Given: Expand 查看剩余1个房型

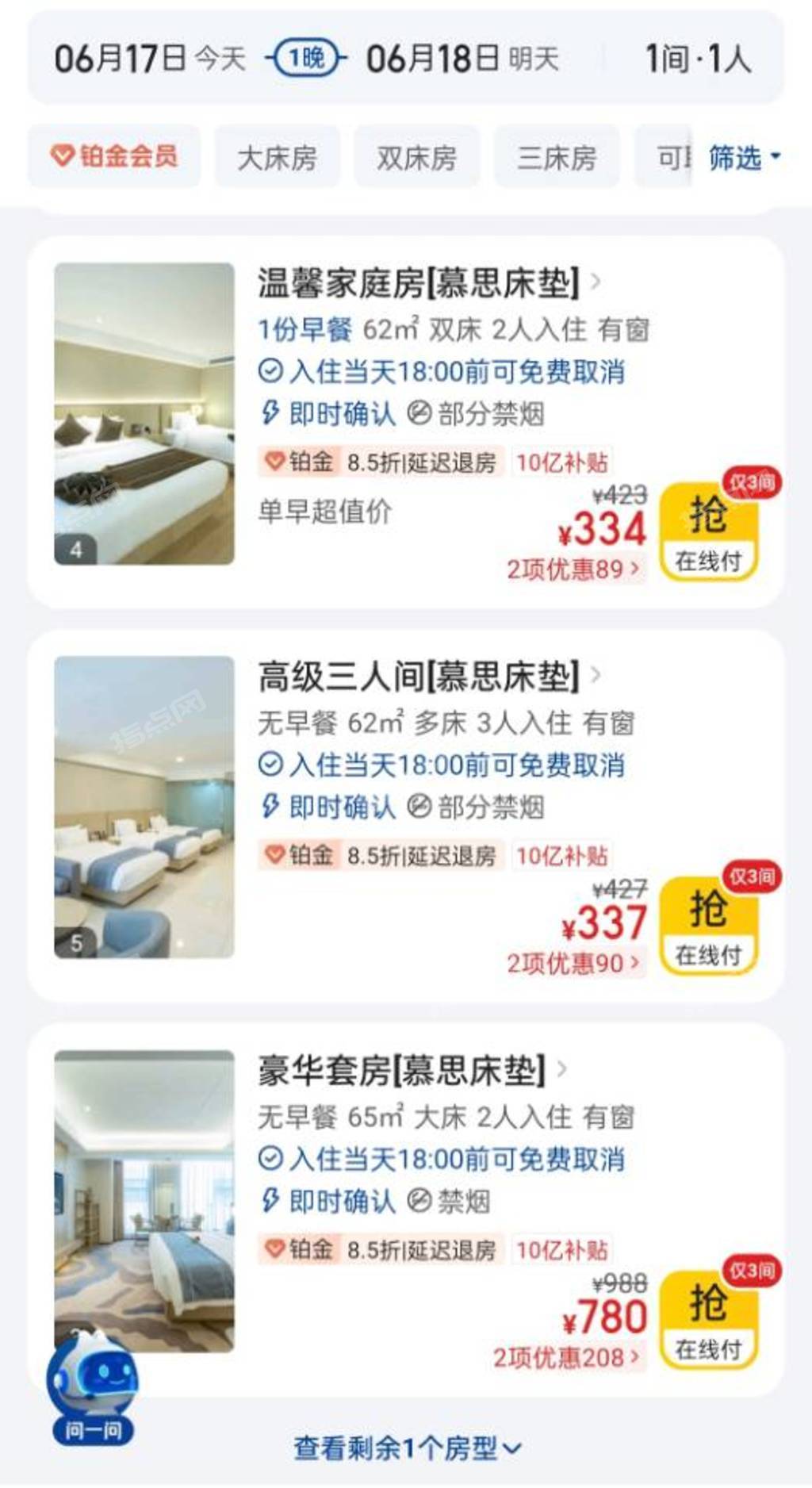Looking at the screenshot, I should [x=407, y=1448].
